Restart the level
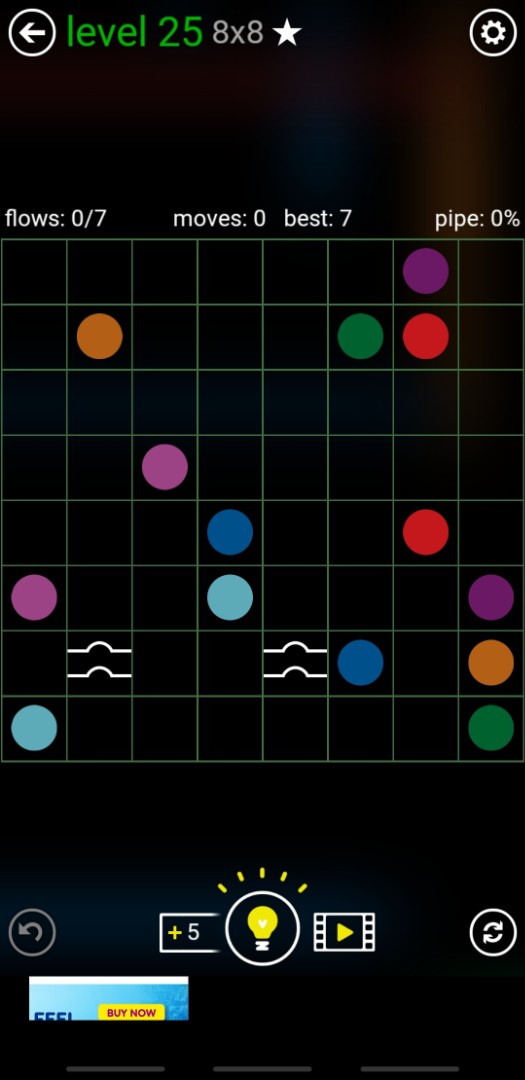 click(x=493, y=932)
